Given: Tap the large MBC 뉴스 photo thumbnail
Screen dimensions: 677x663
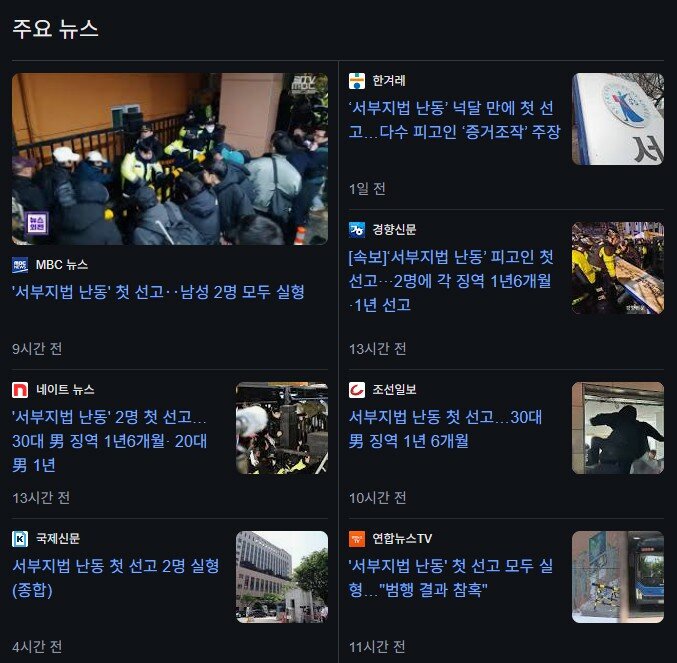Looking at the screenshot, I should [170, 158].
